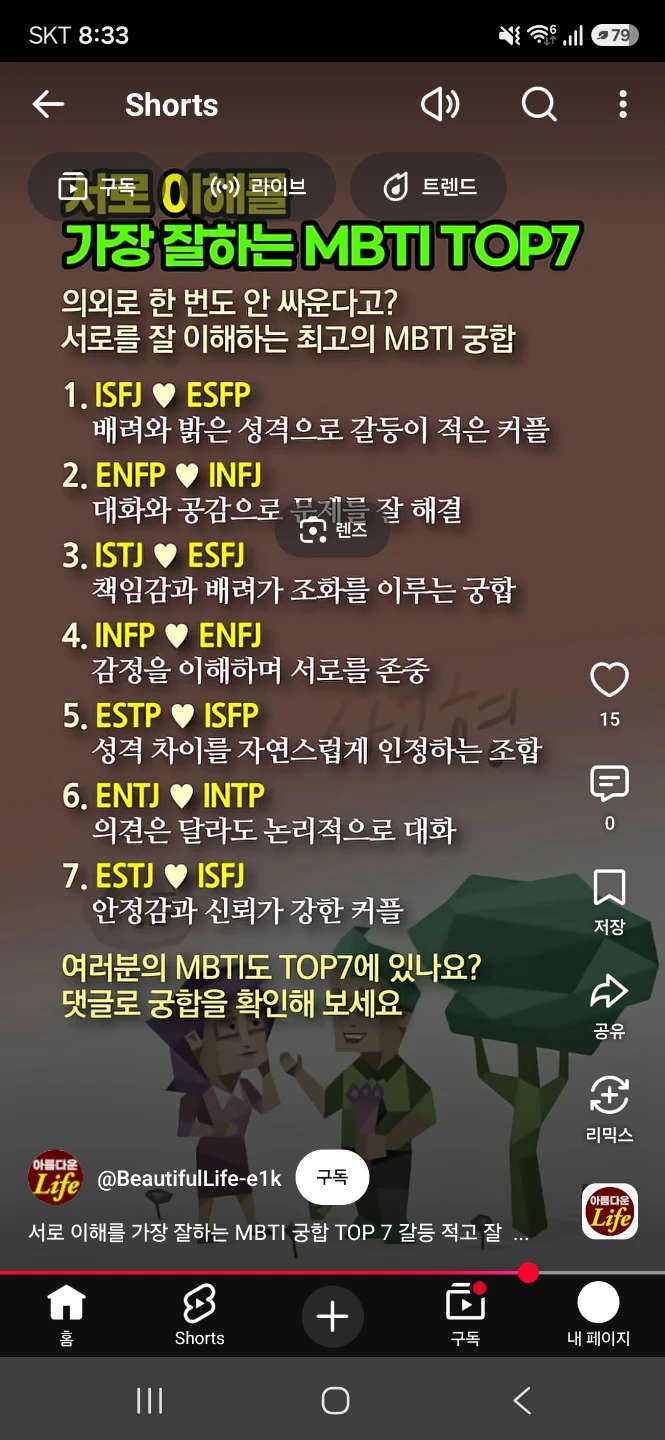Save this Short with 저장
The height and width of the screenshot is (1440, 665).
pyautogui.click(x=609, y=901)
